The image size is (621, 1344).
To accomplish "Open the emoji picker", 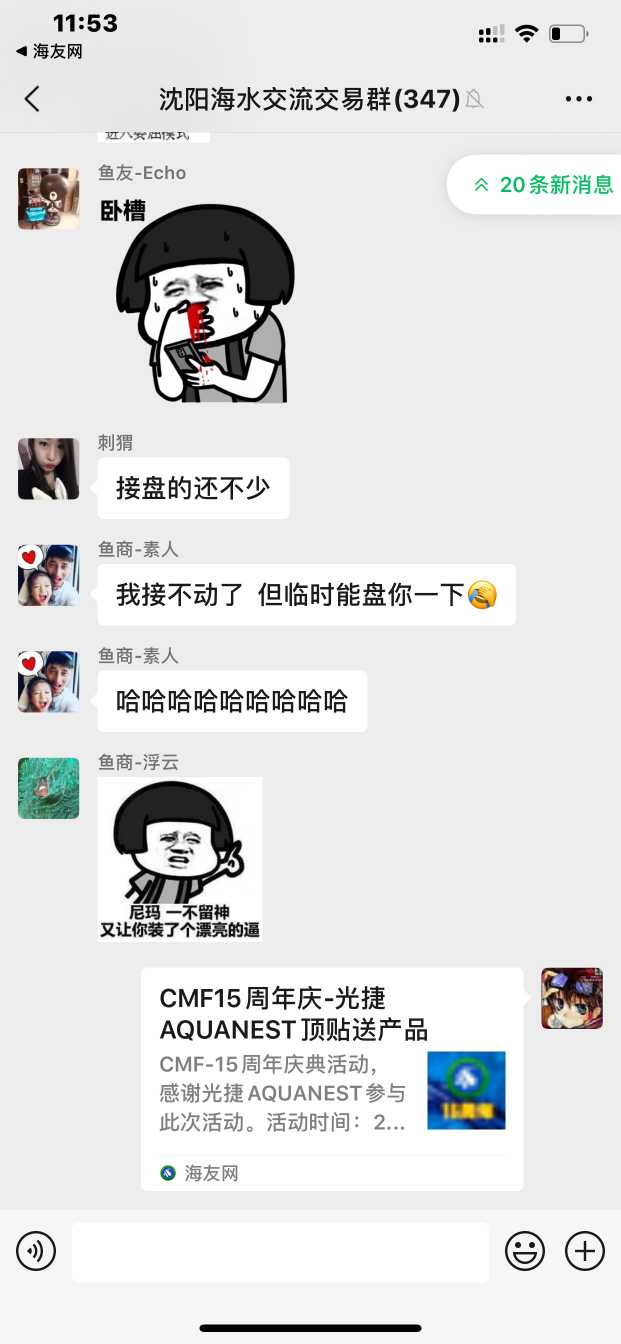I will 525,1251.
